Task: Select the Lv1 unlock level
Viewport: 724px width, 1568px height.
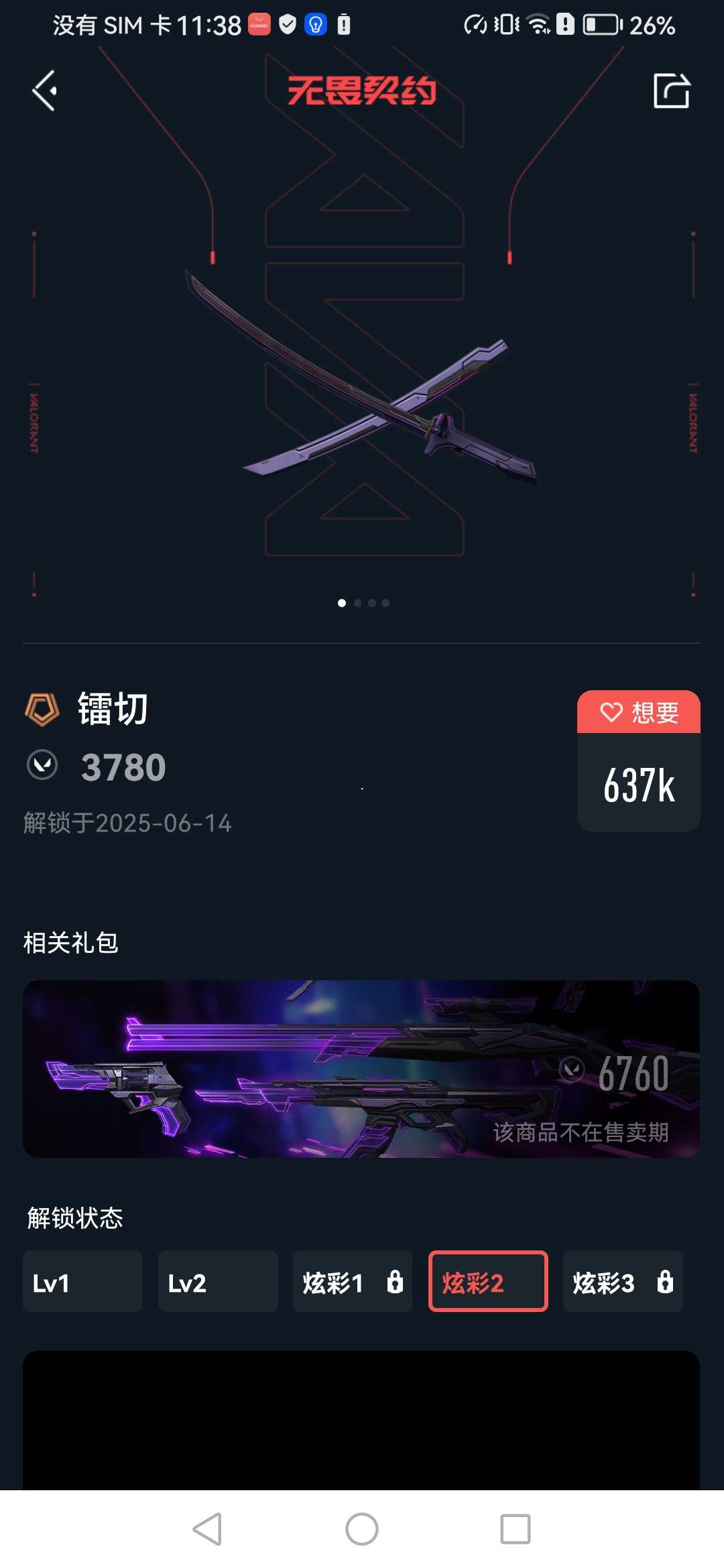Action: pos(82,1281)
